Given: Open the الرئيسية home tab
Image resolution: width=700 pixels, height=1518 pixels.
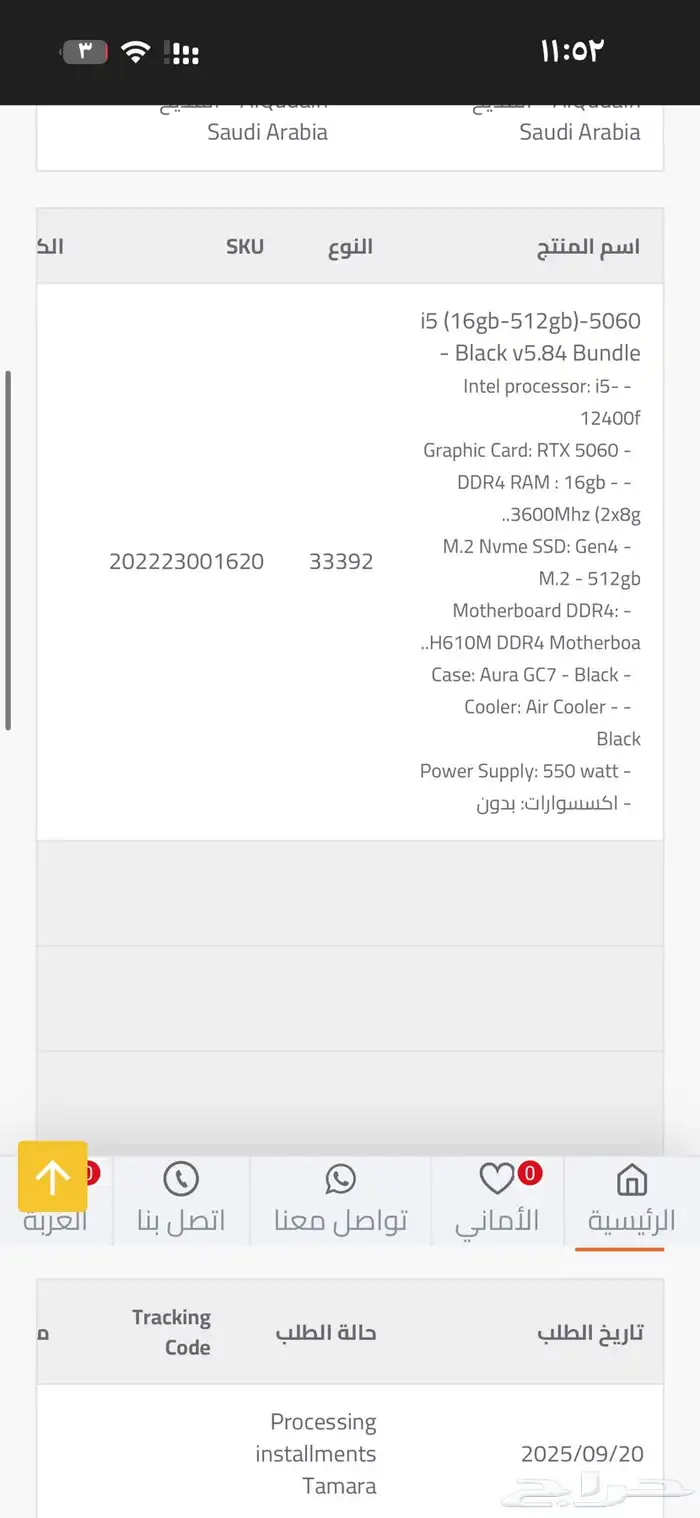Looking at the screenshot, I should point(631,1200).
